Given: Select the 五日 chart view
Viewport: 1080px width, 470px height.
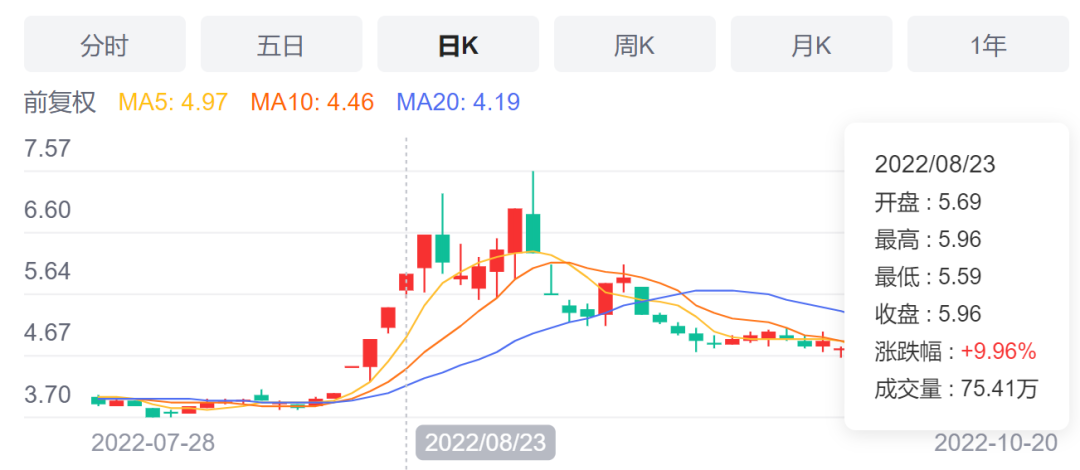Looking at the screenshot, I should (x=281, y=44).
